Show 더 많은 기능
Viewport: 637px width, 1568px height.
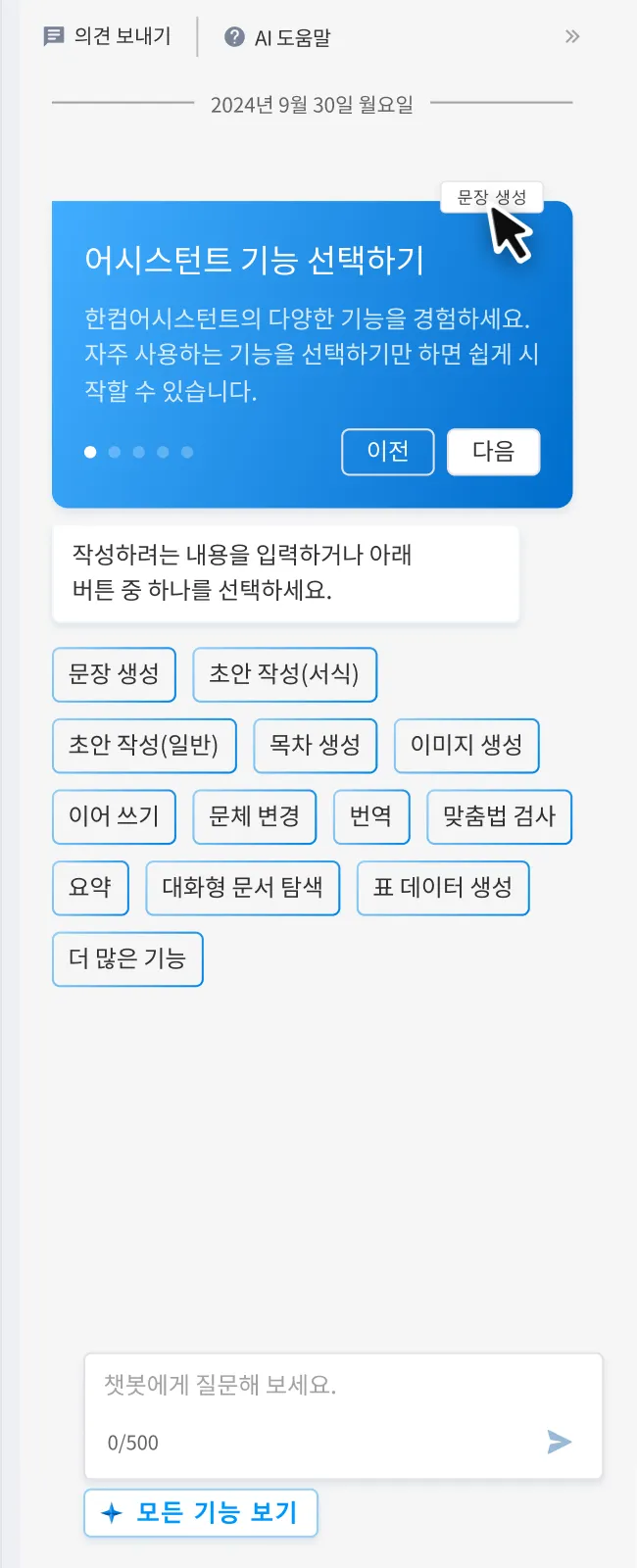127,958
